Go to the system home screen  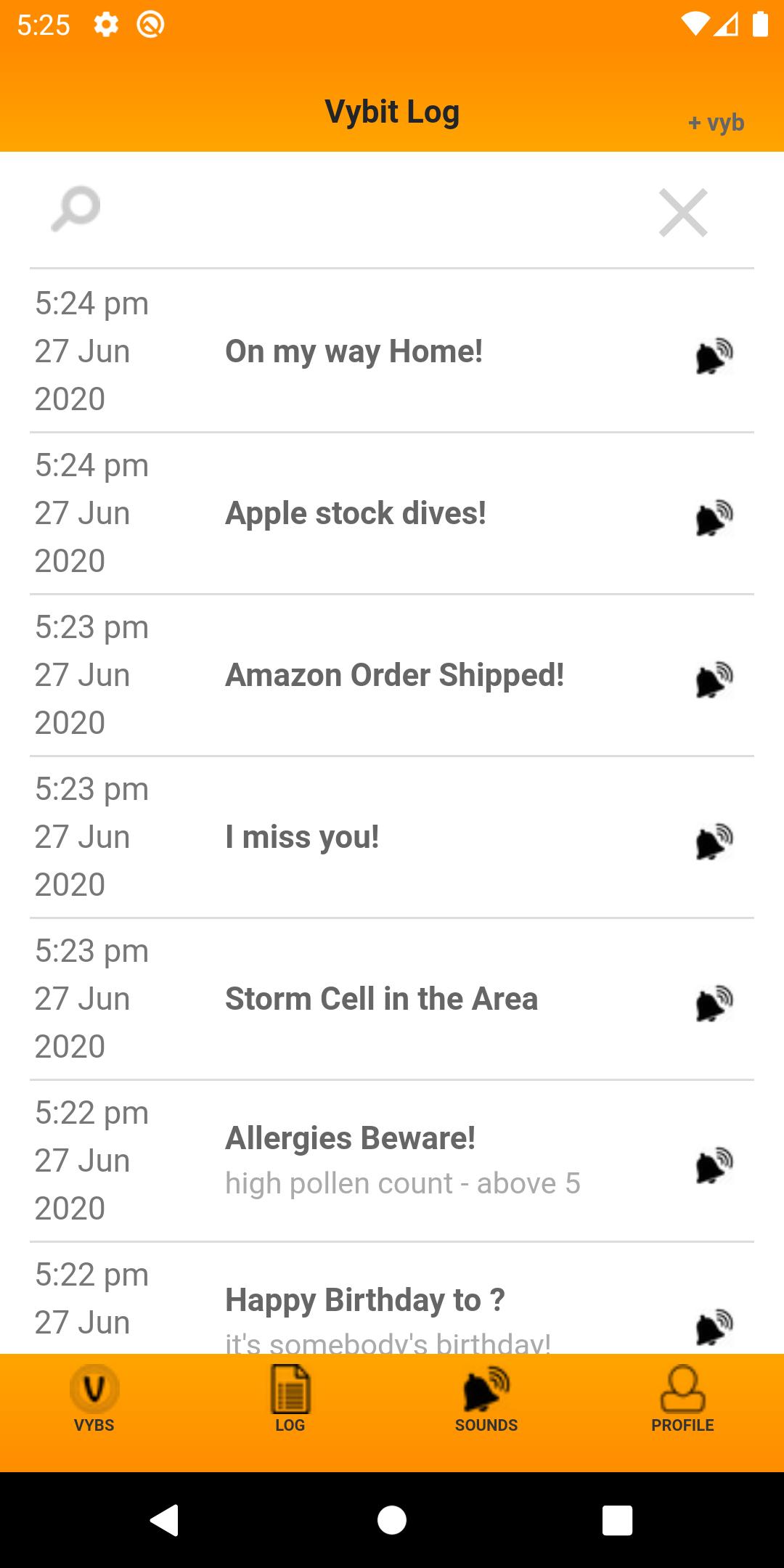click(x=392, y=1520)
